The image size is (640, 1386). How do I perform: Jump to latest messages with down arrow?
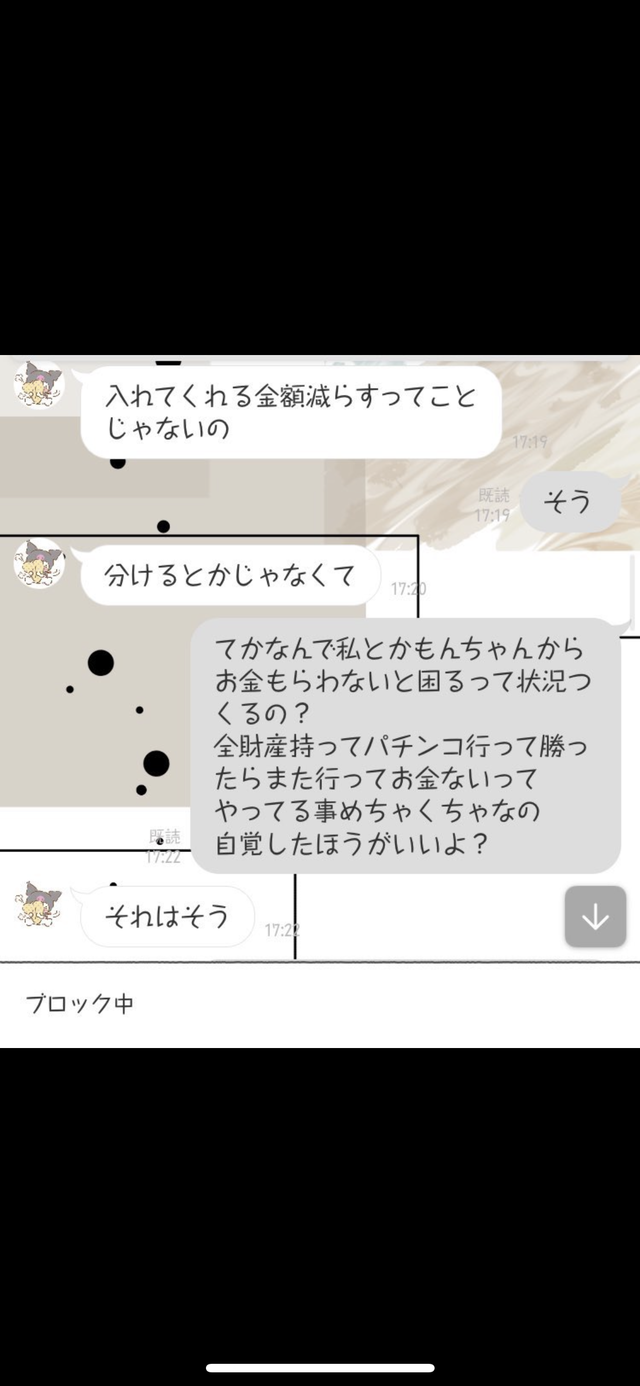pos(595,916)
